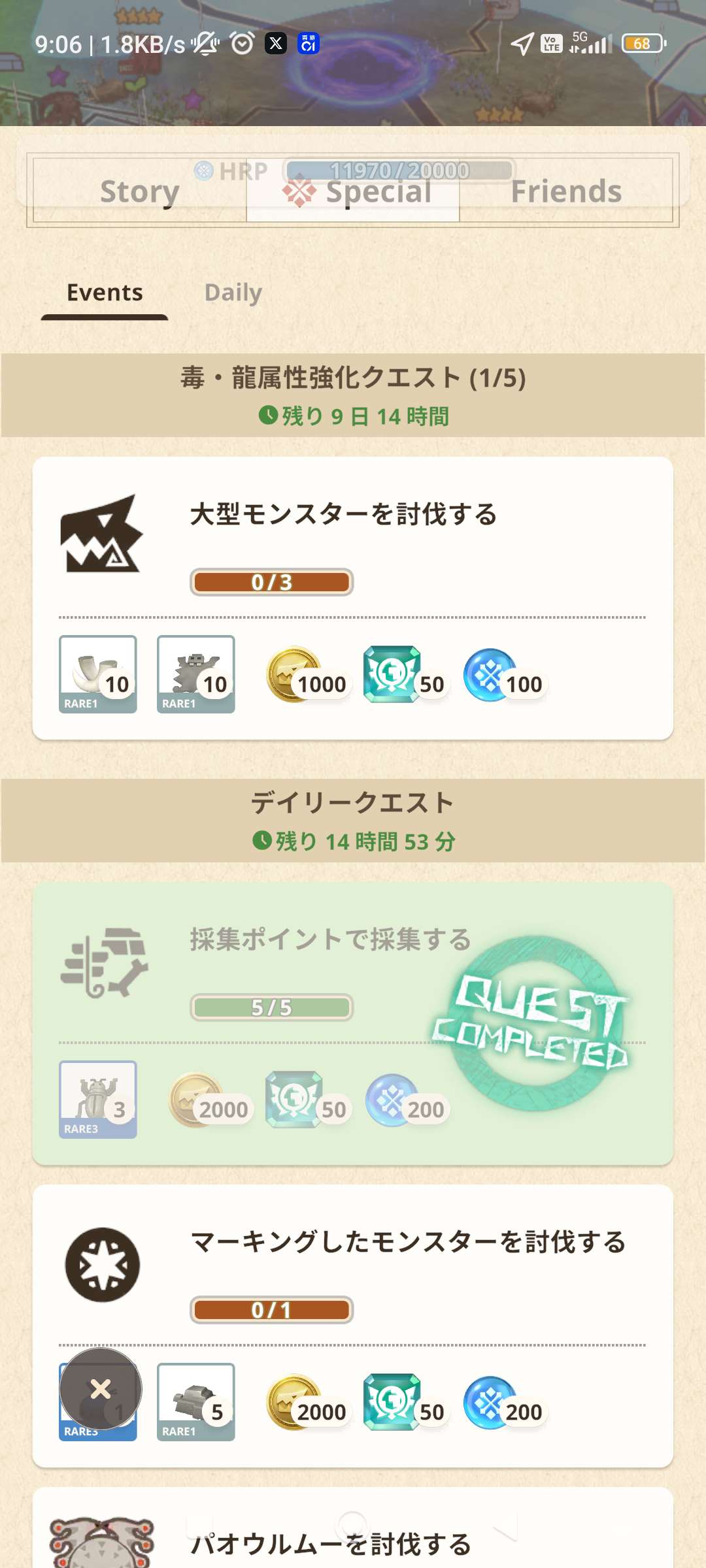The image size is (706, 1568).
Task: Switch to the Story tab
Action: 139,191
